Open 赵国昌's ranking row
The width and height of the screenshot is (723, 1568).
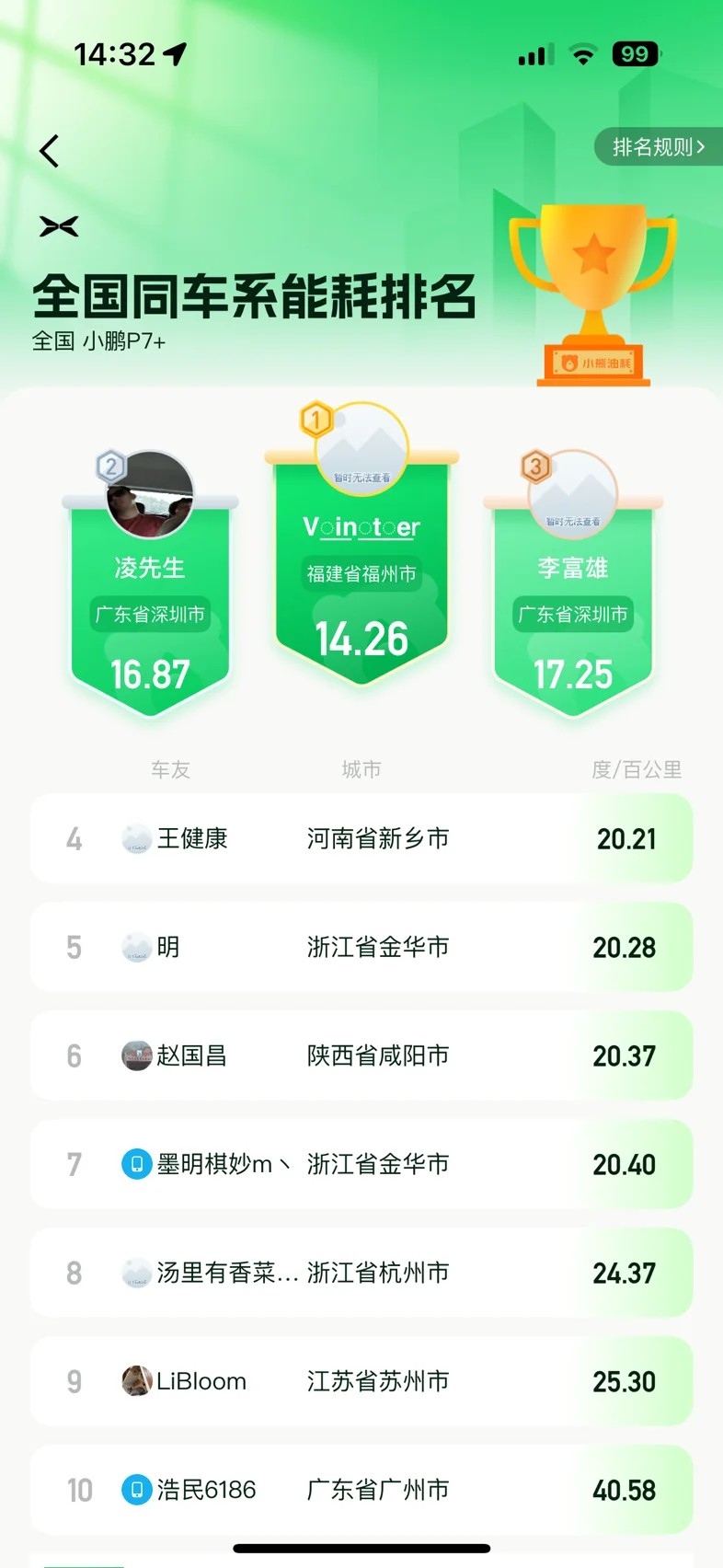tap(361, 1055)
